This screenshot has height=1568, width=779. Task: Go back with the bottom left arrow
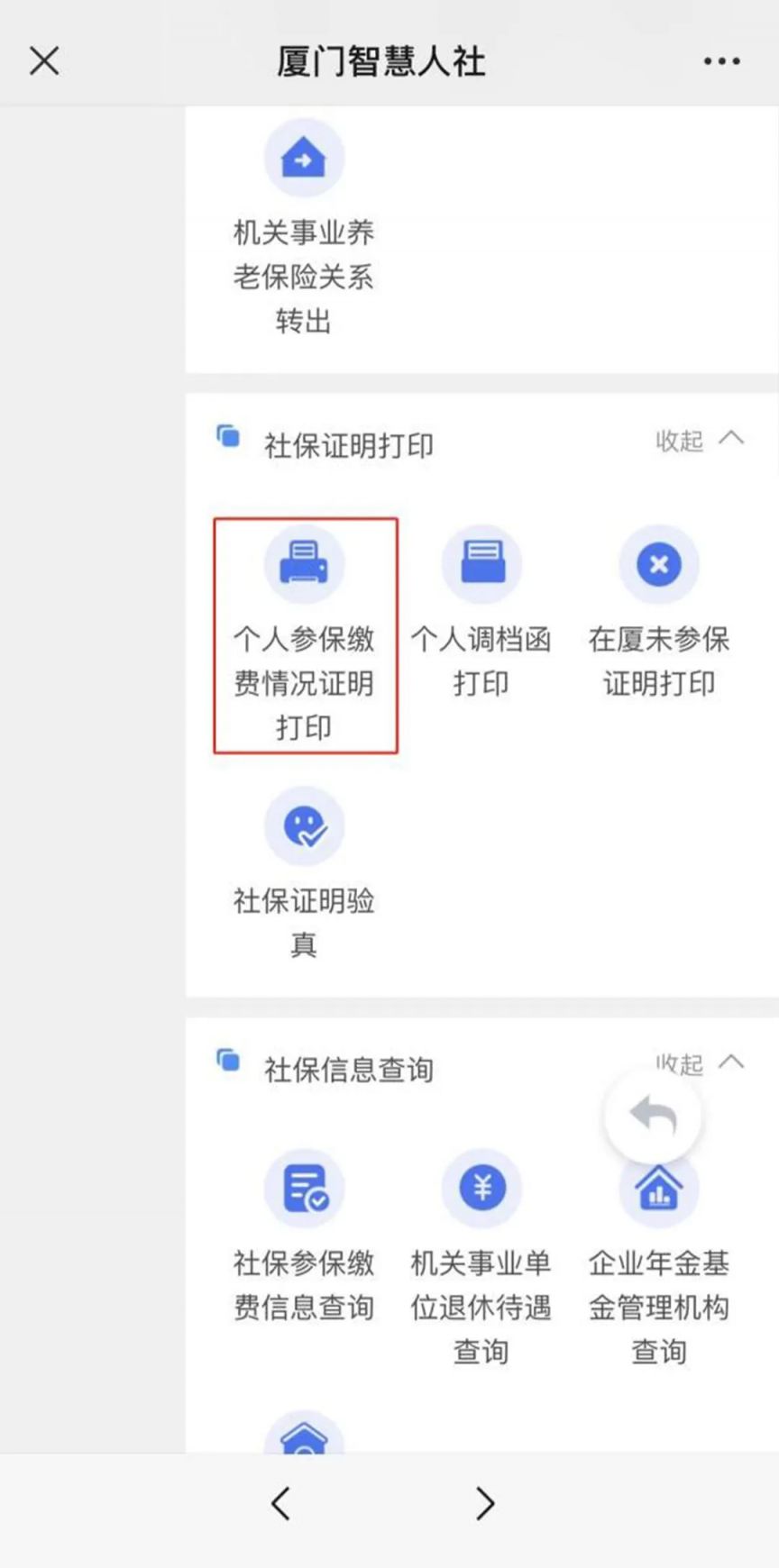click(x=280, y=1503)
